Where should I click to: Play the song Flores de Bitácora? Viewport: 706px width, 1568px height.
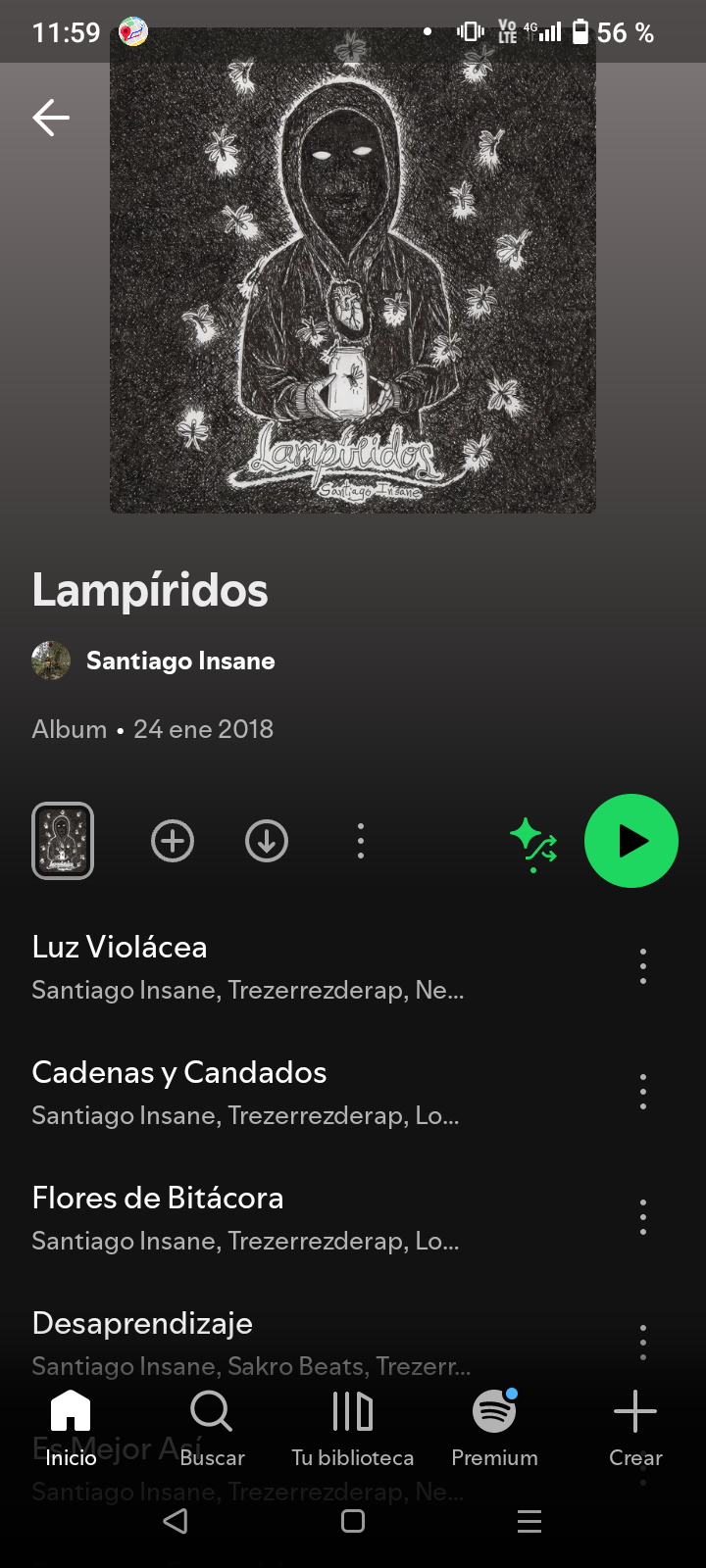(x=245, y=1217)
